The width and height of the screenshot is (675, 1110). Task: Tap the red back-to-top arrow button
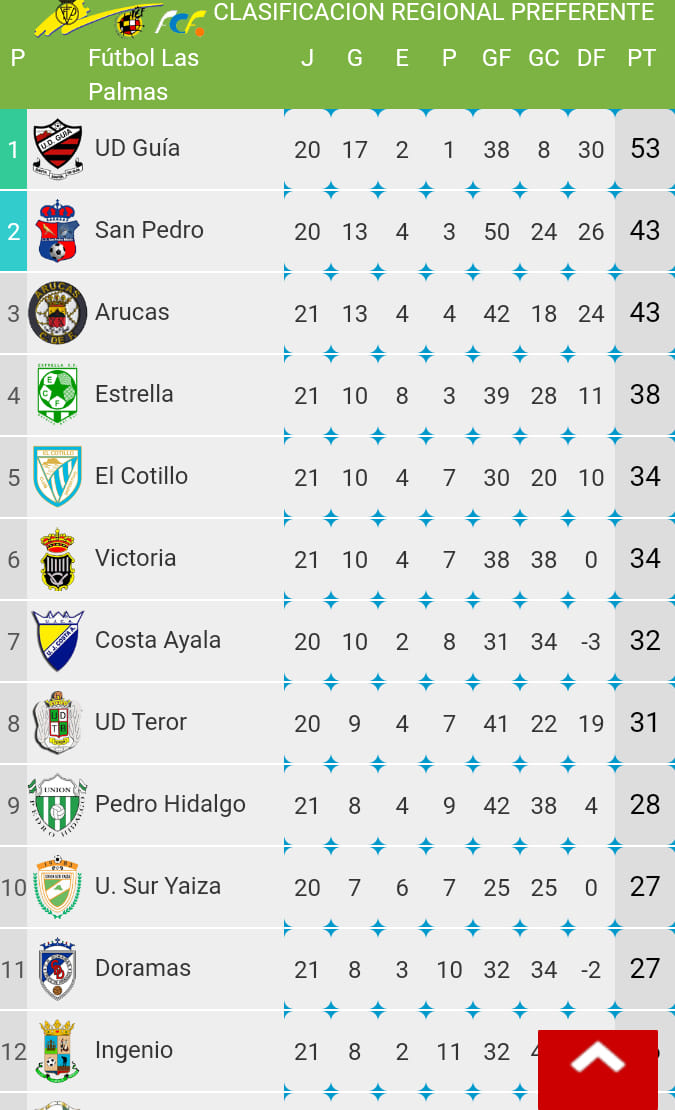(597, 1066)
